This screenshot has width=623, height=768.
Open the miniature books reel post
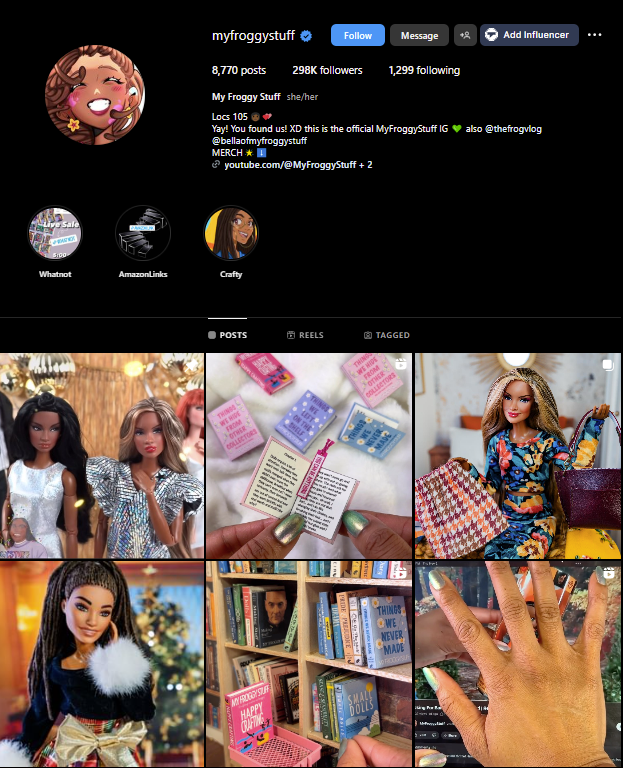308,455
